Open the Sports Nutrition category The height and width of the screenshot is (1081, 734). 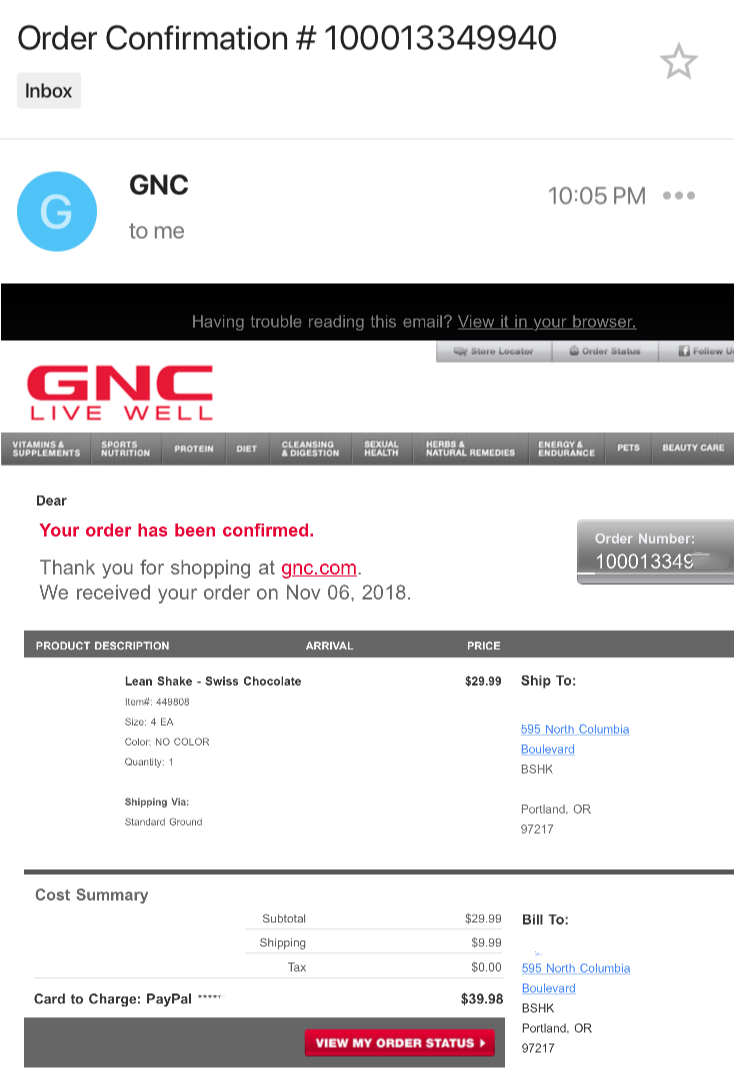coord(125,448)
